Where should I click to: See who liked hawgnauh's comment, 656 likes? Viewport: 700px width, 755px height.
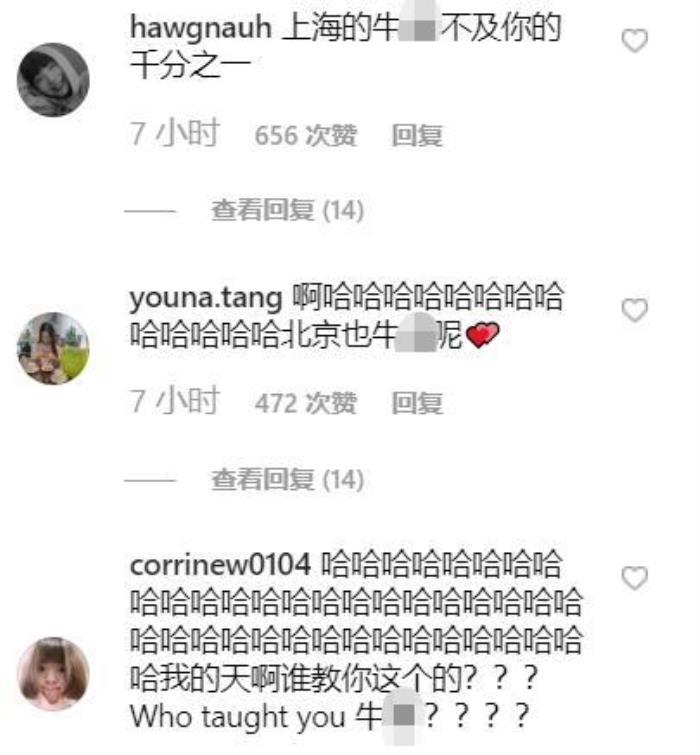pyautogui.click(x=305, y=136)
